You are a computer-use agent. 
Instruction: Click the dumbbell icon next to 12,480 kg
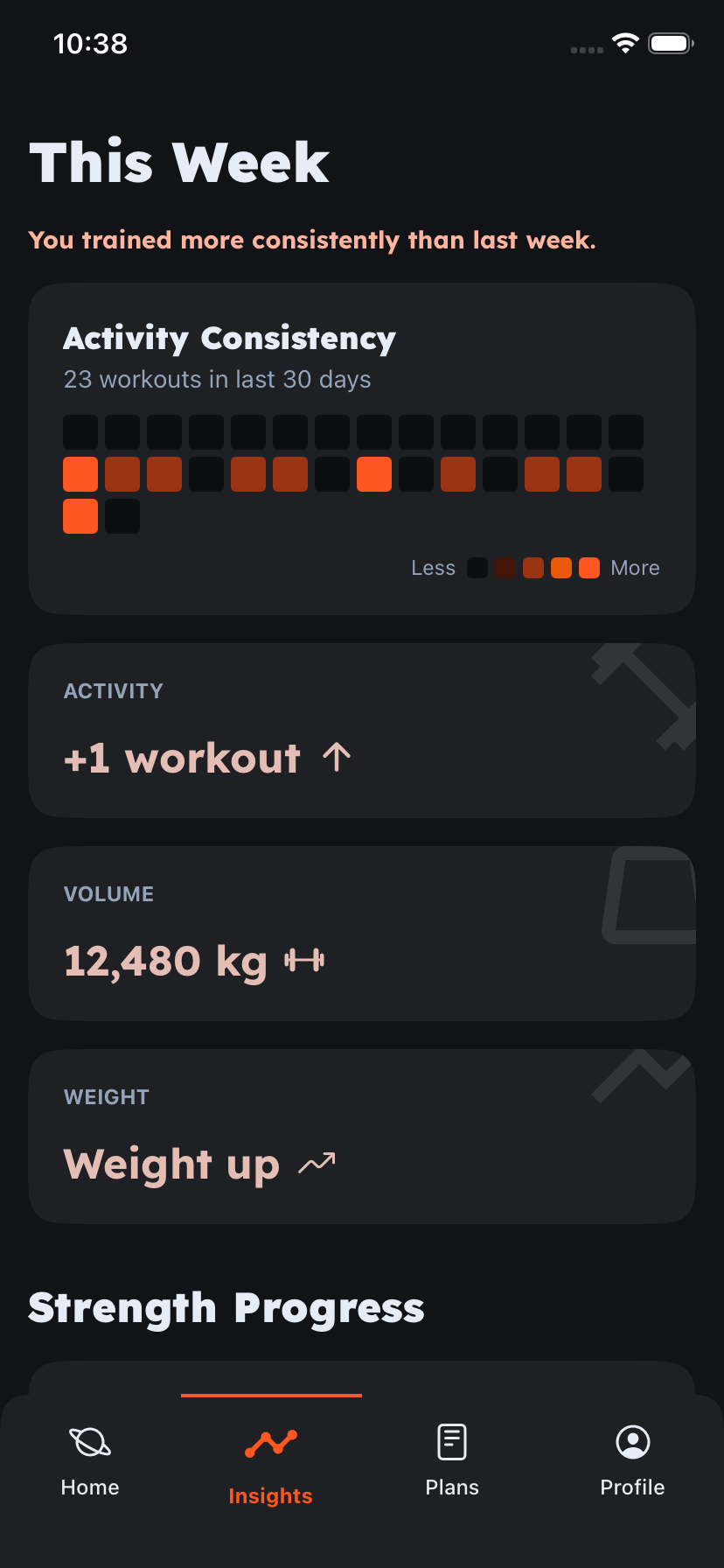304,960
